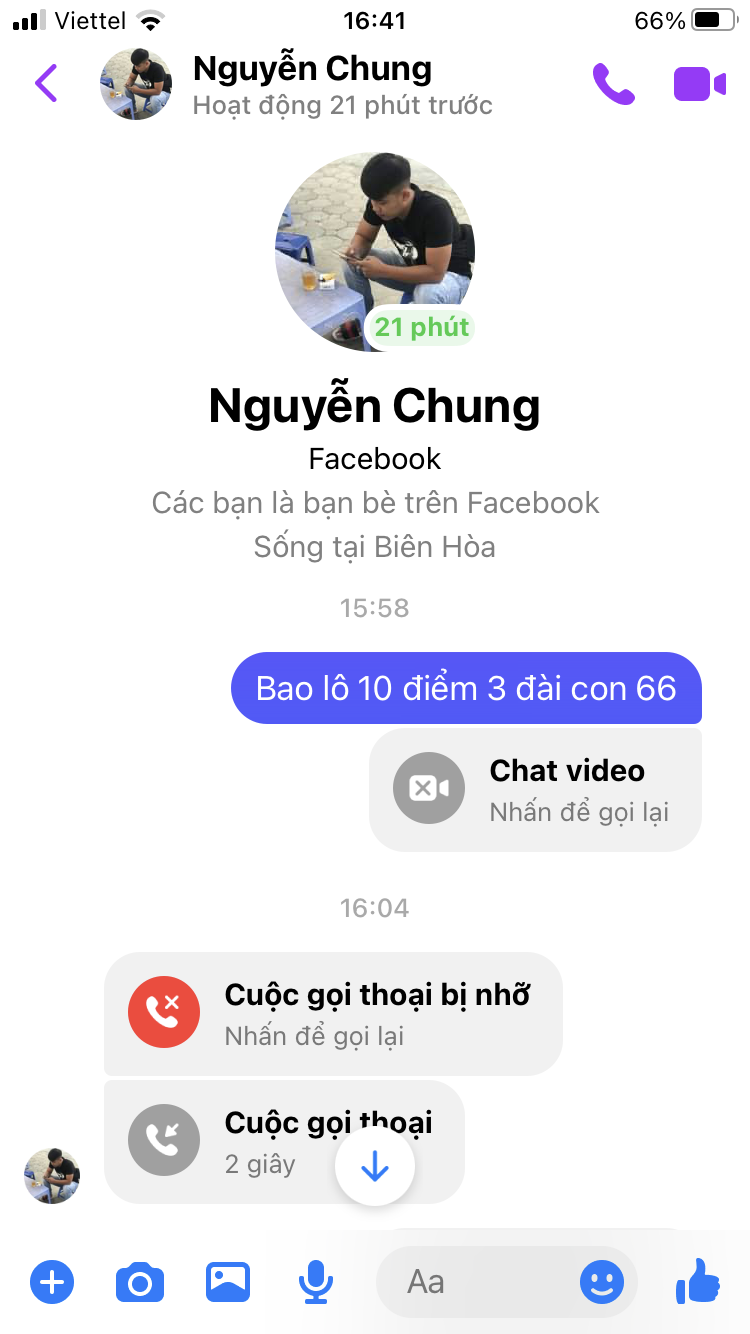Open Nguyễn Chung's conversation details from header name
This screenshot has width=750, height=1334.
coord(312,68)
